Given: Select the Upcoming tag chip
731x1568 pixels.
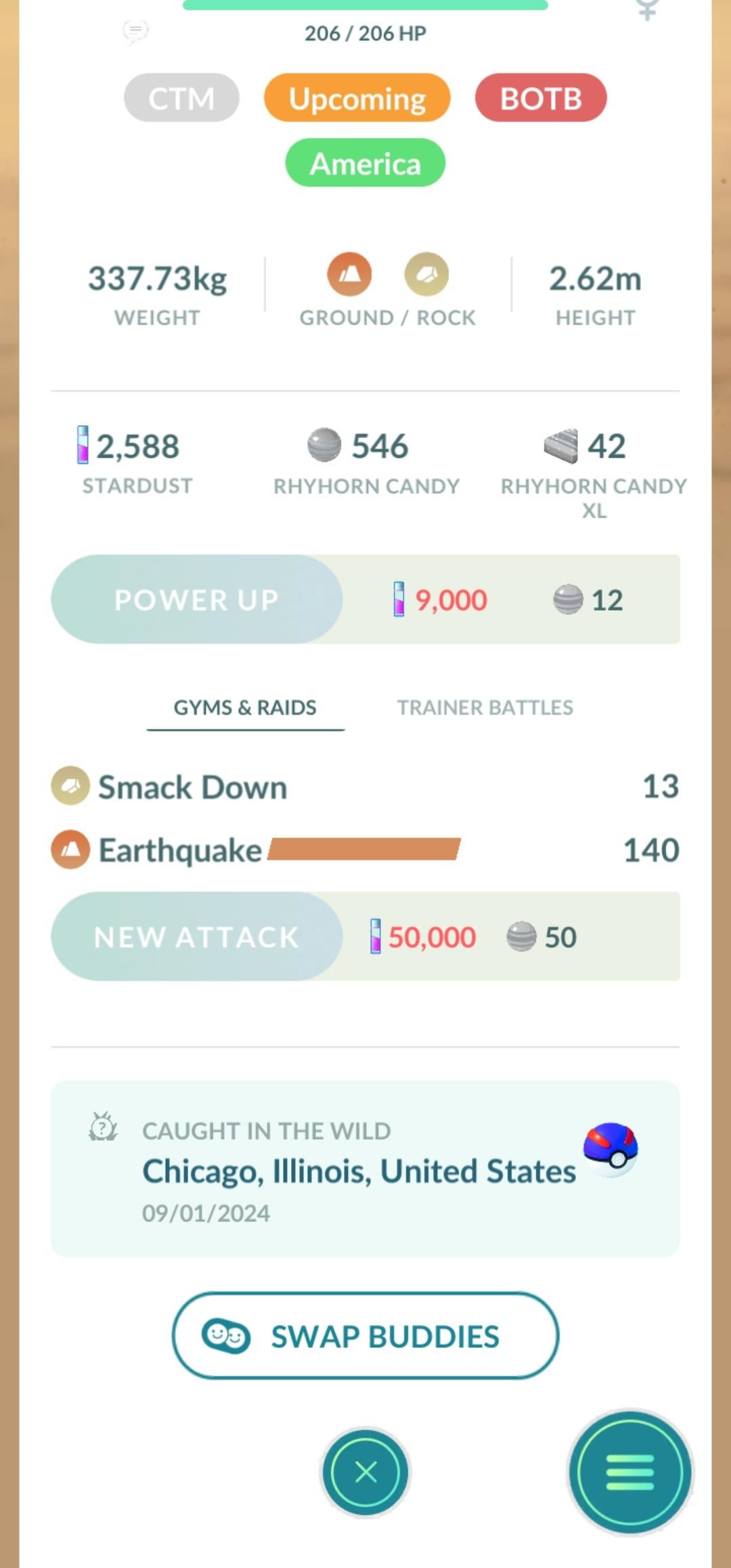Looking at the screenshot, I should 357,98.
